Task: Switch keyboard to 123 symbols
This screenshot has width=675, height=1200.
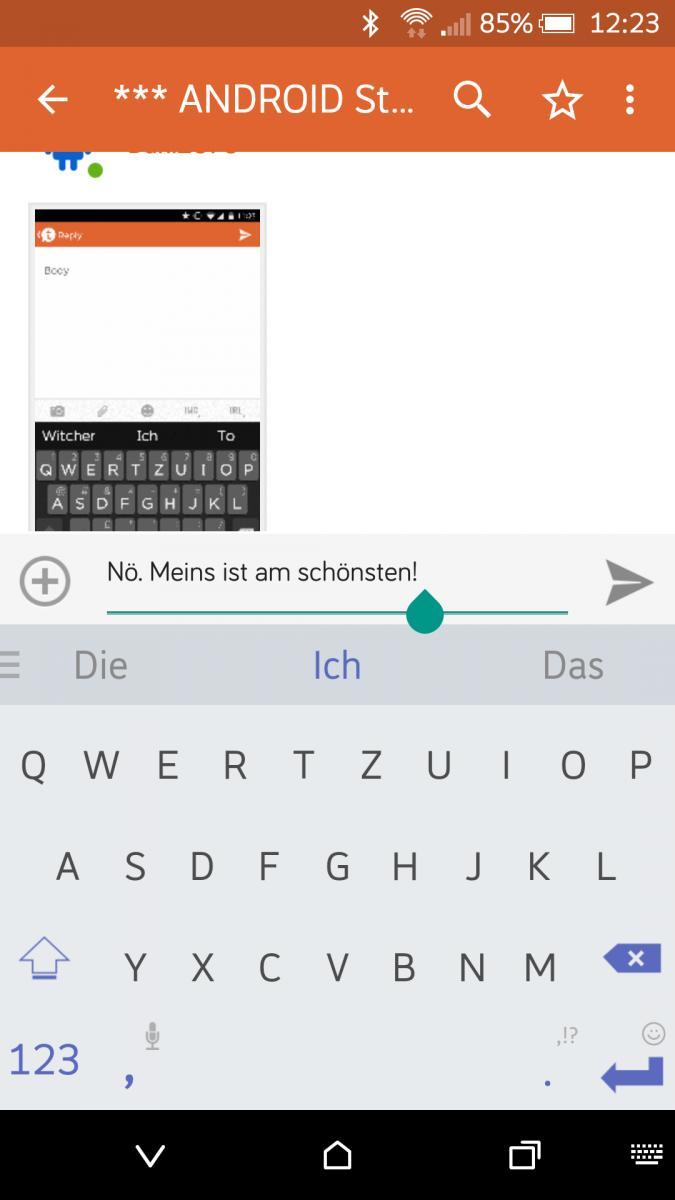Action: pyautogui.click(x=44, y=1059)
